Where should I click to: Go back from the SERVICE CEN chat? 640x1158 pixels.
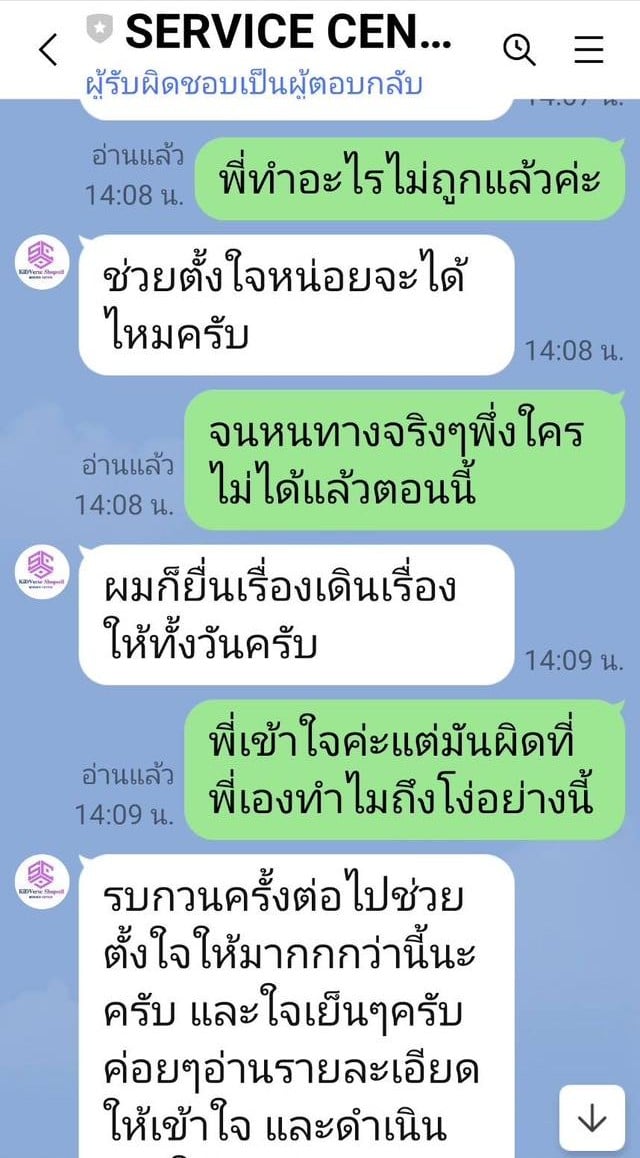pyautogui.click(x=48, y=50)
